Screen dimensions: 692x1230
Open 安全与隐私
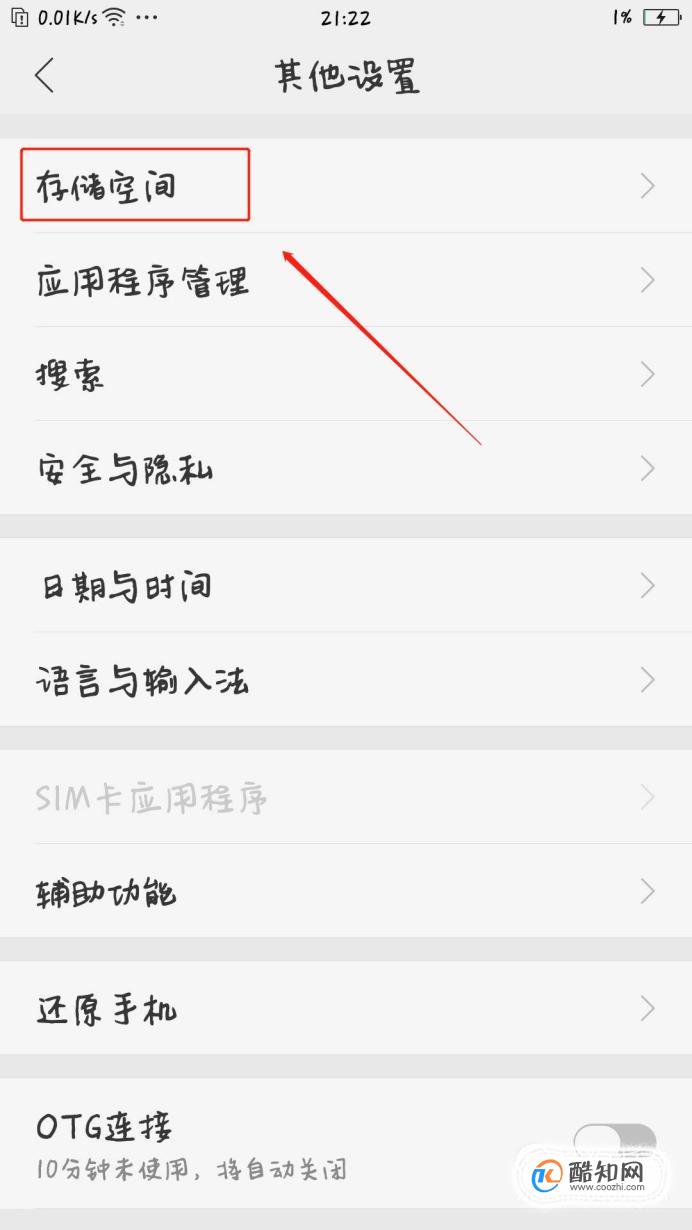[x=346, y=468]
